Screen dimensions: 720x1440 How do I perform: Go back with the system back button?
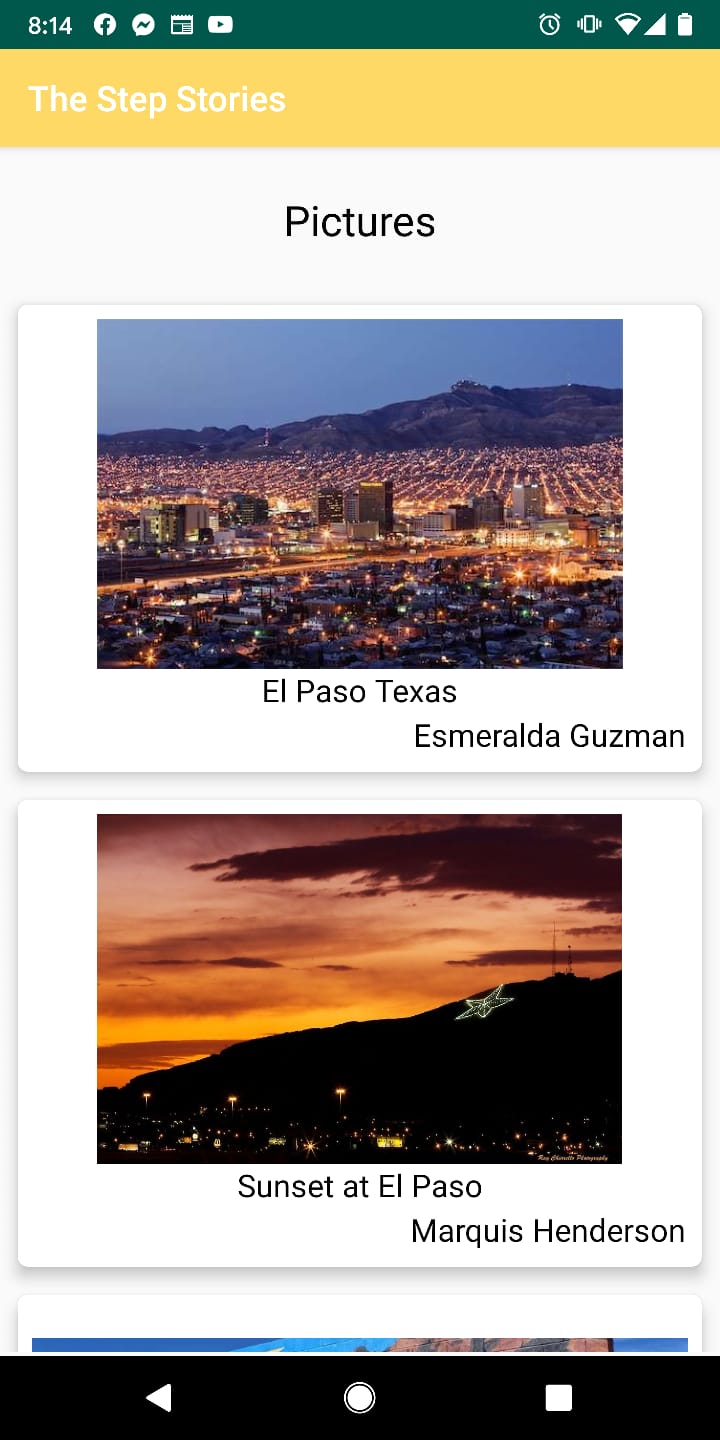tap(159, 1397)
